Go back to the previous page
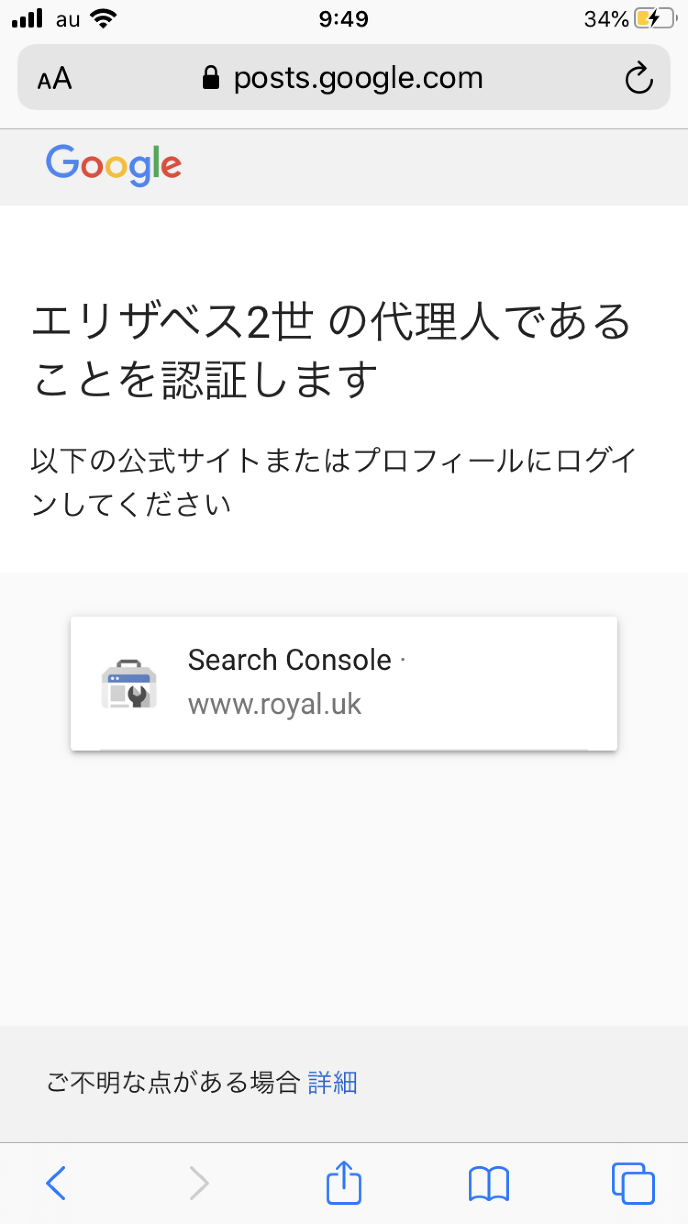Image resolution: width=688 pixels, height=1224 pixels. point(57,1183)
